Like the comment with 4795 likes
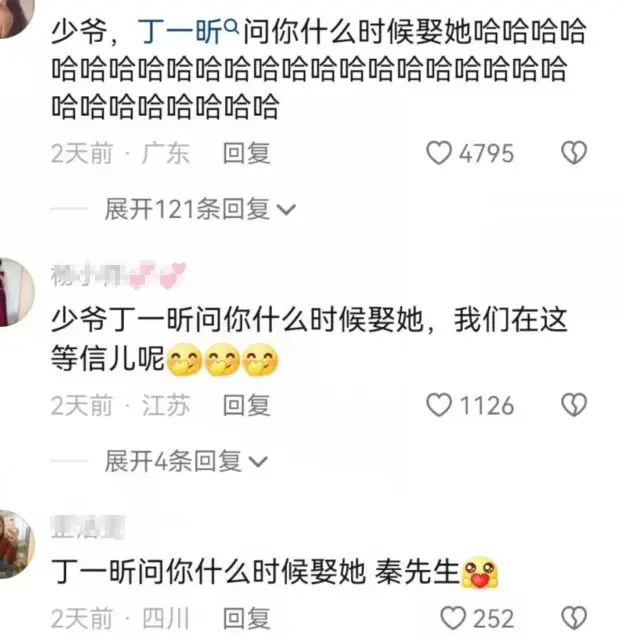Image resolution: width=619 pixels, height=635 pixels. click(440, 153)
